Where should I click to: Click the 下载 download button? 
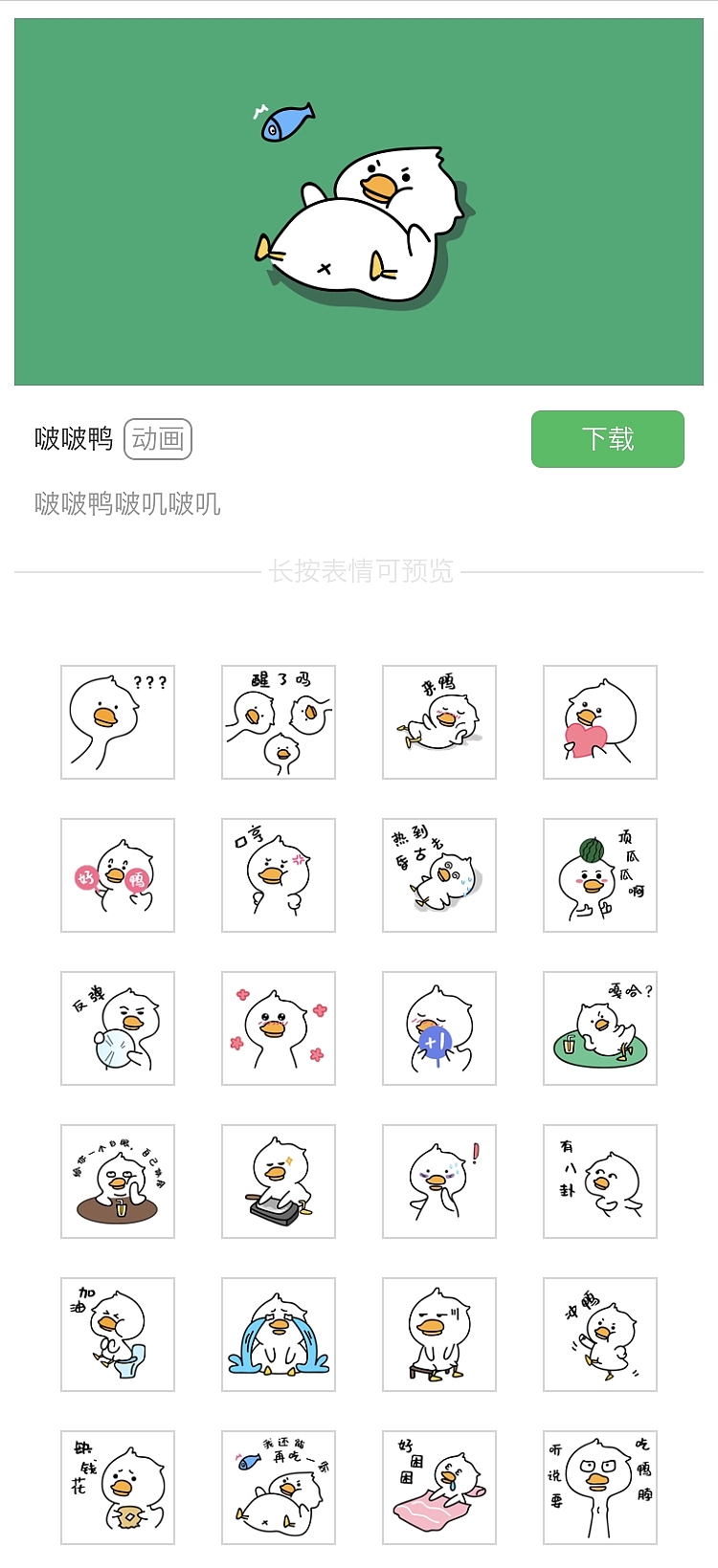(x=608, y=438)
